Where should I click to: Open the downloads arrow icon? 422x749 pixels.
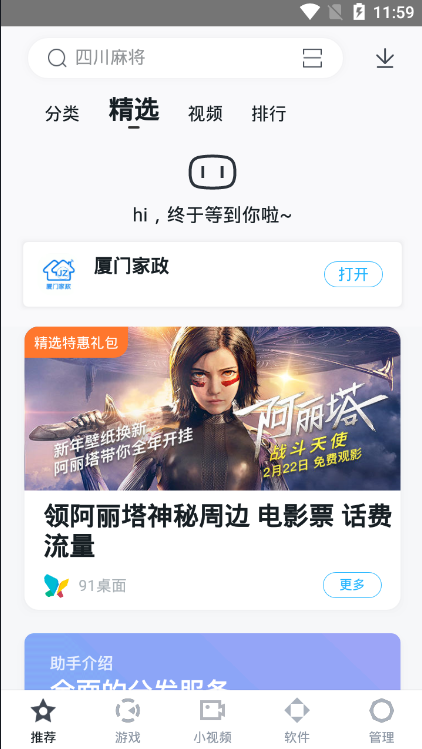pos(385,58)
